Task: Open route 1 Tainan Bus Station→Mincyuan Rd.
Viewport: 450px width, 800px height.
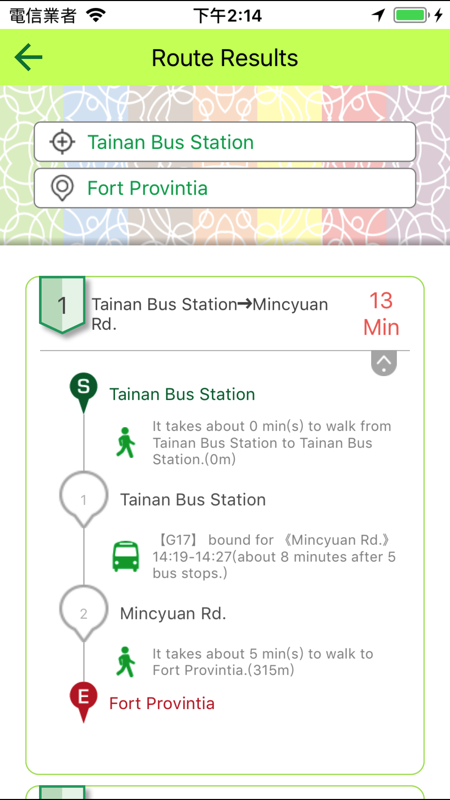Action: 224,314
